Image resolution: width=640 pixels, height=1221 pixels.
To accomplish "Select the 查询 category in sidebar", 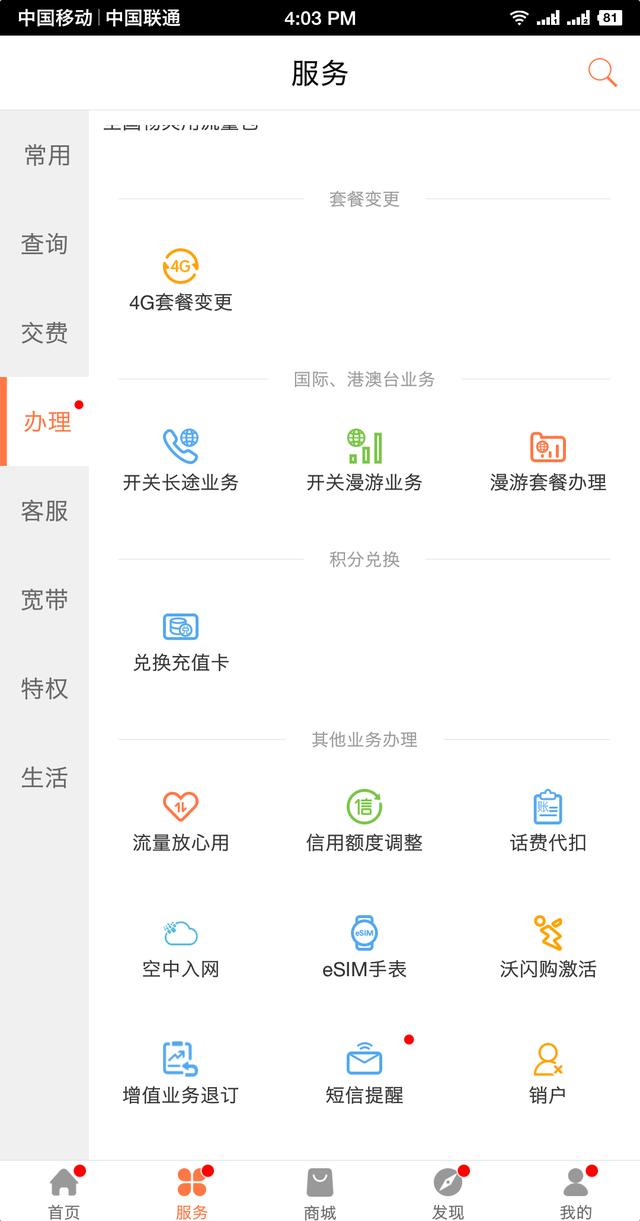I will coord(44,244).
